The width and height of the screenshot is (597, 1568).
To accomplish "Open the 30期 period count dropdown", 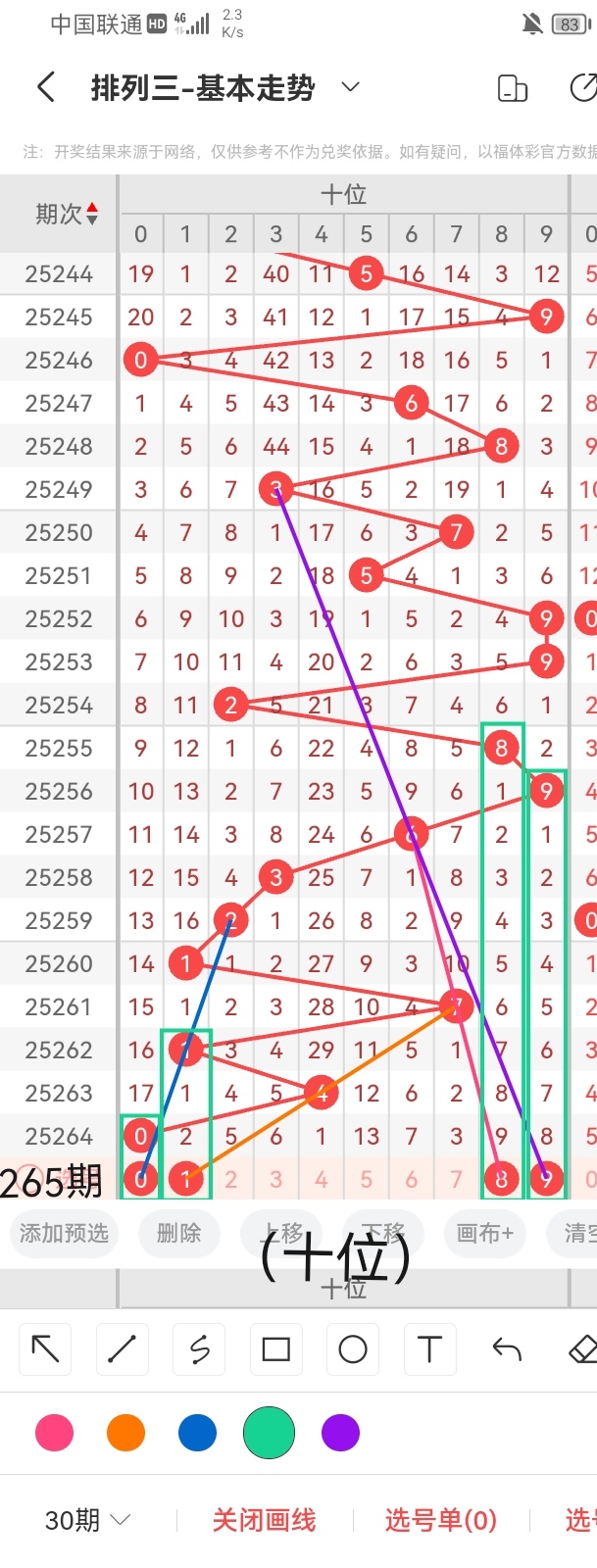I will [88, 1520].
